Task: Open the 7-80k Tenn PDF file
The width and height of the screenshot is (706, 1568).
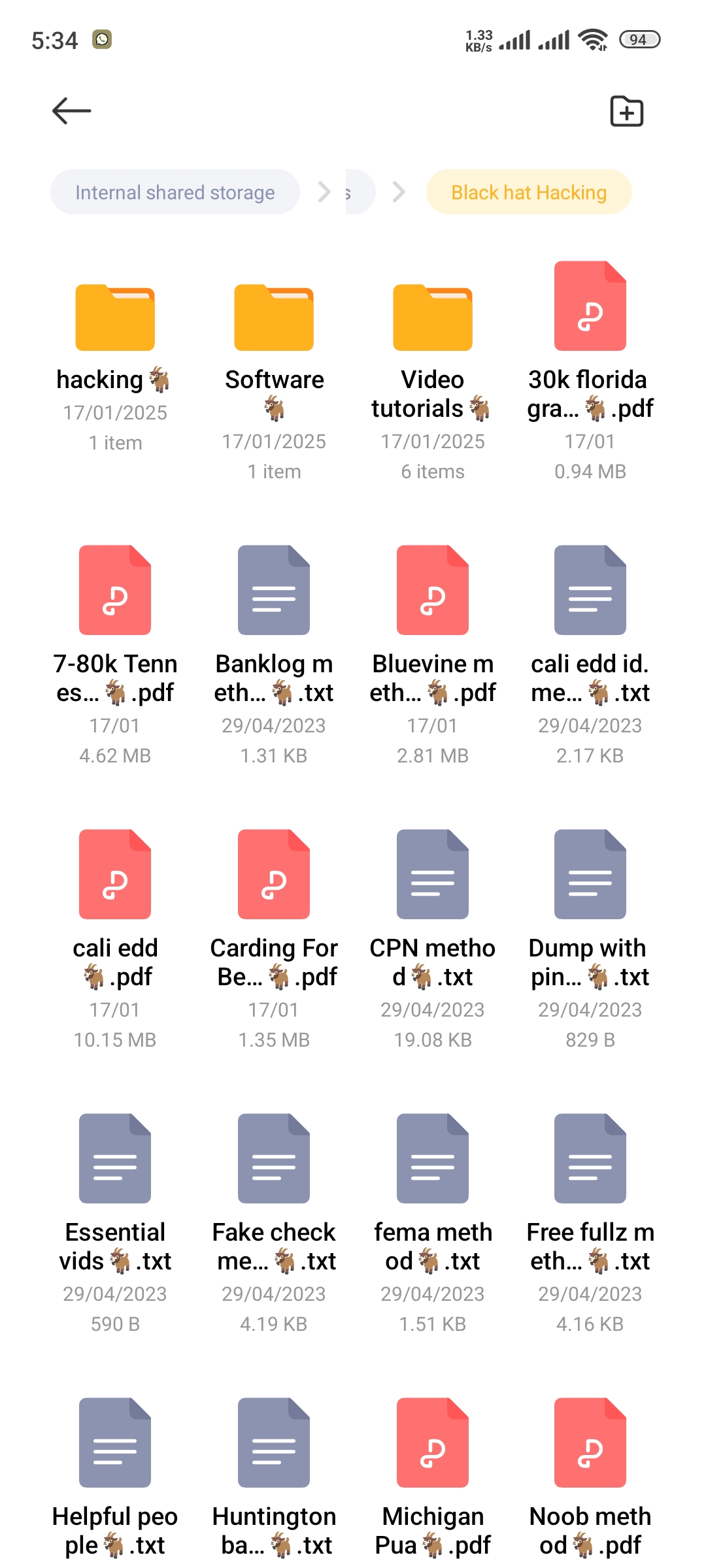Action: [115, 591]
